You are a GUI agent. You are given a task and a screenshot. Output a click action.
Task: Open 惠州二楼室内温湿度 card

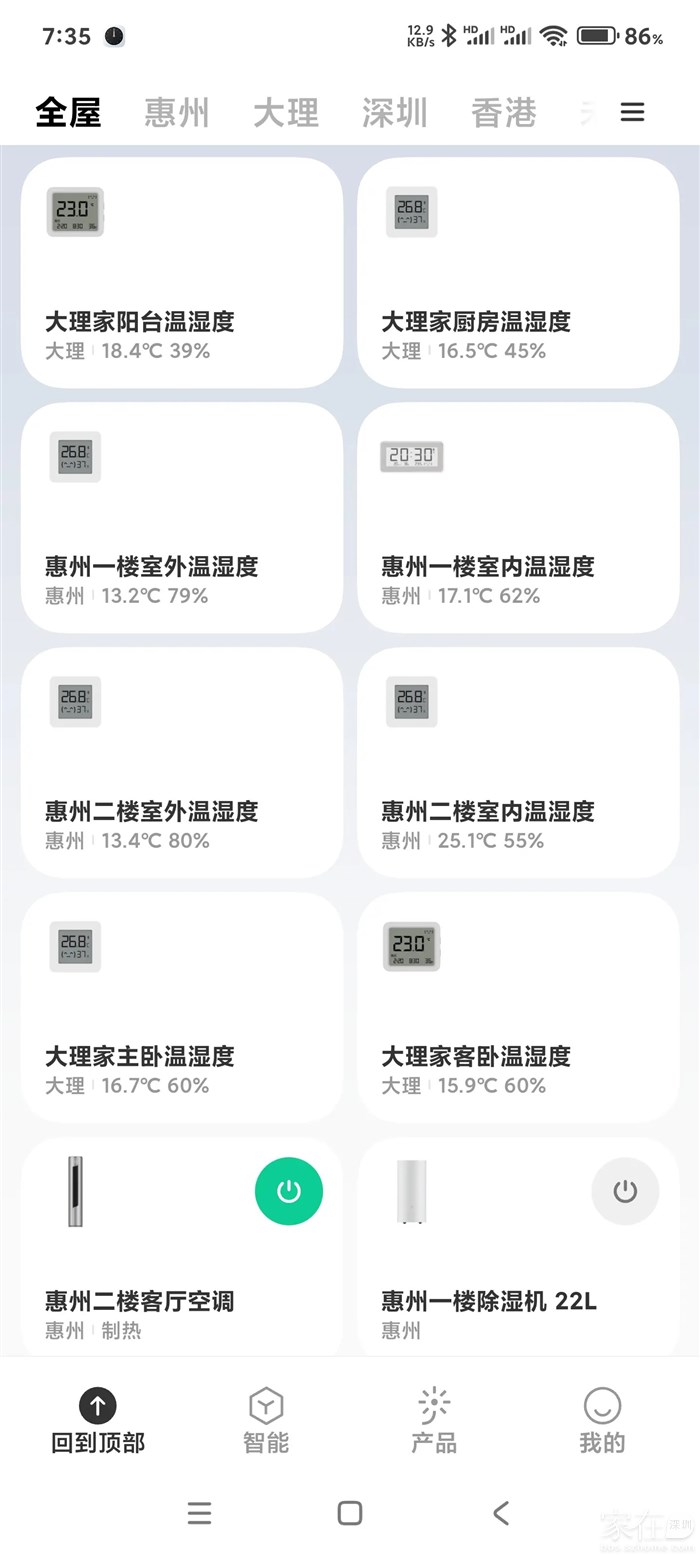tap(518, 763)
